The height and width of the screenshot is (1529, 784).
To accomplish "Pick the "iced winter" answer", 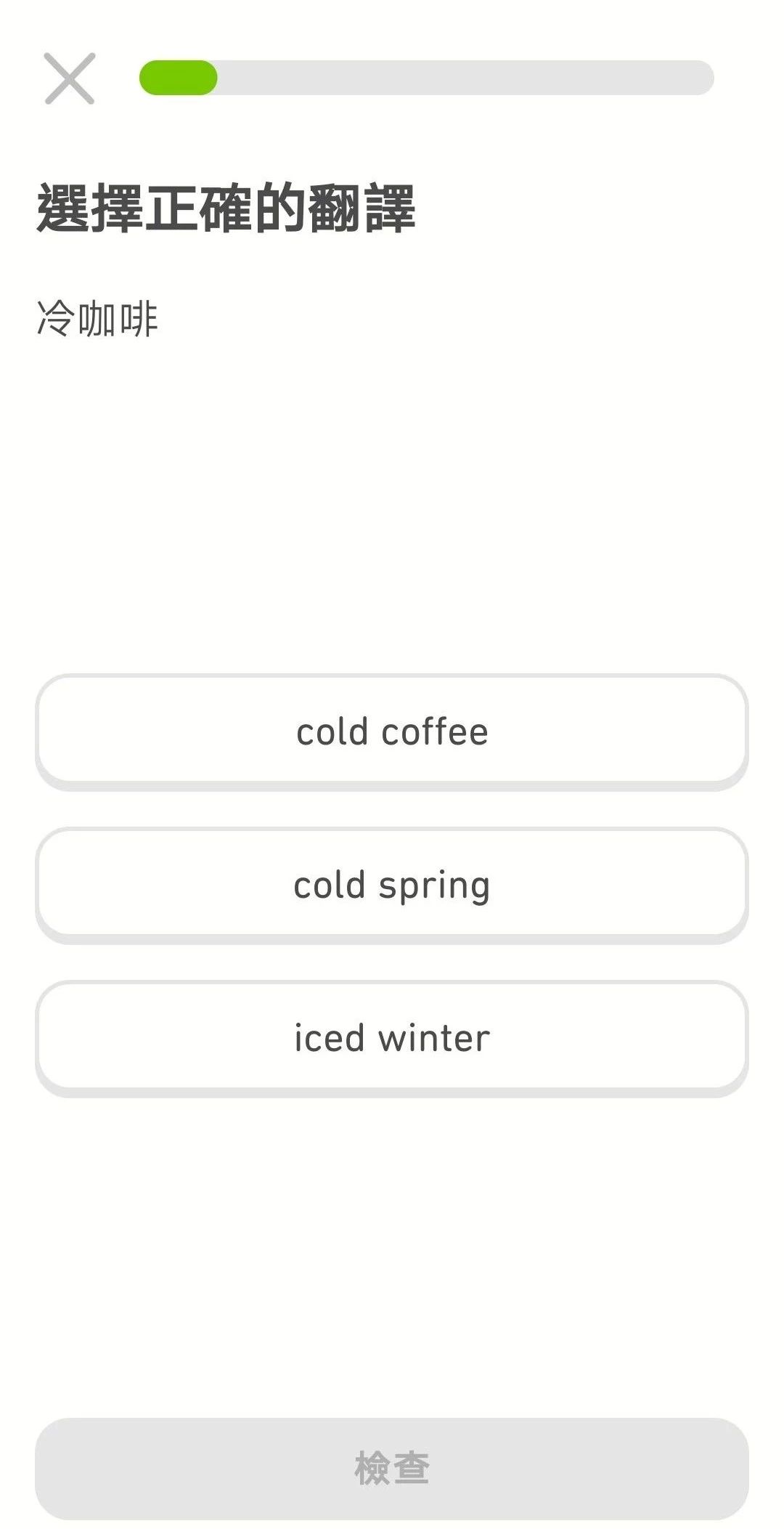I will coord(392,1037).
